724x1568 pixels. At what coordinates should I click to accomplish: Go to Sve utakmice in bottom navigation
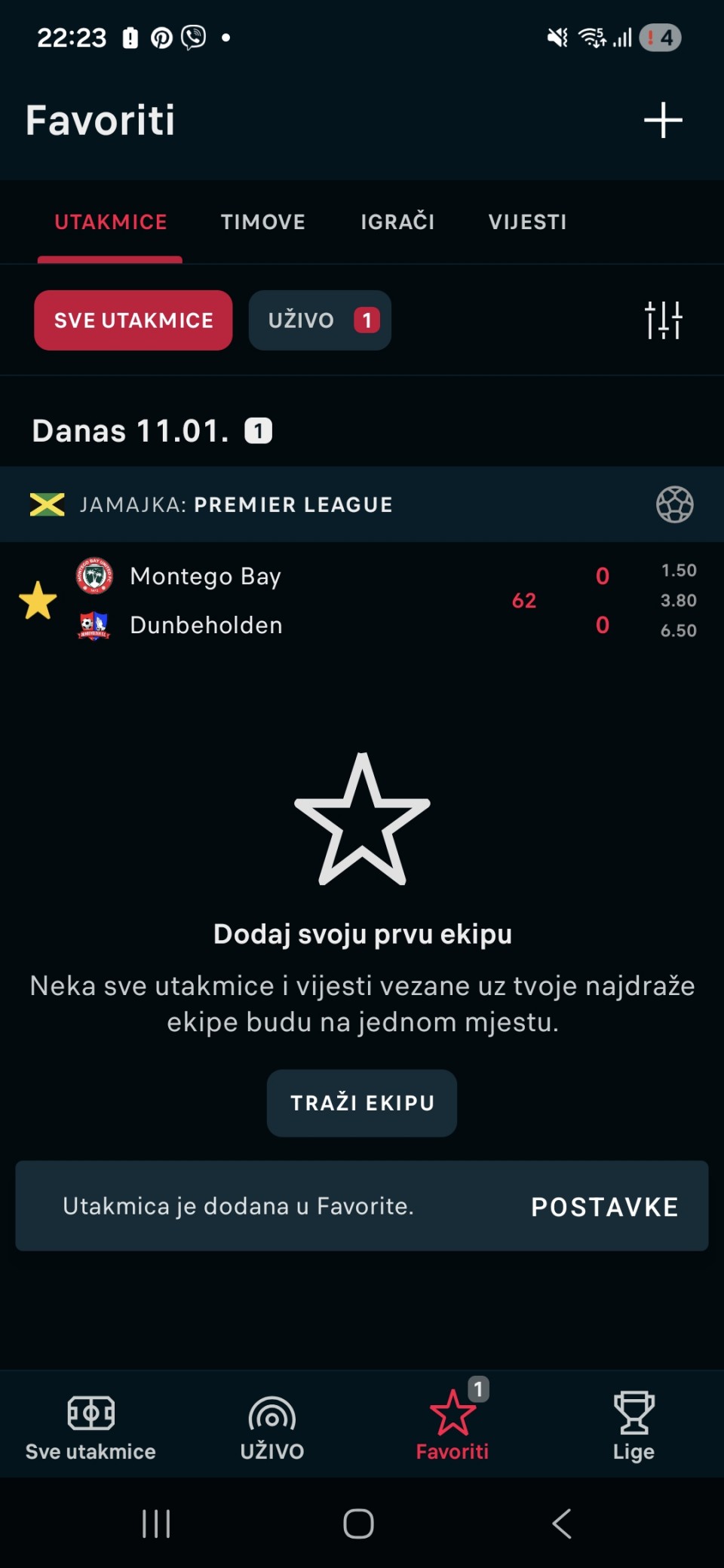(90, 1426)
